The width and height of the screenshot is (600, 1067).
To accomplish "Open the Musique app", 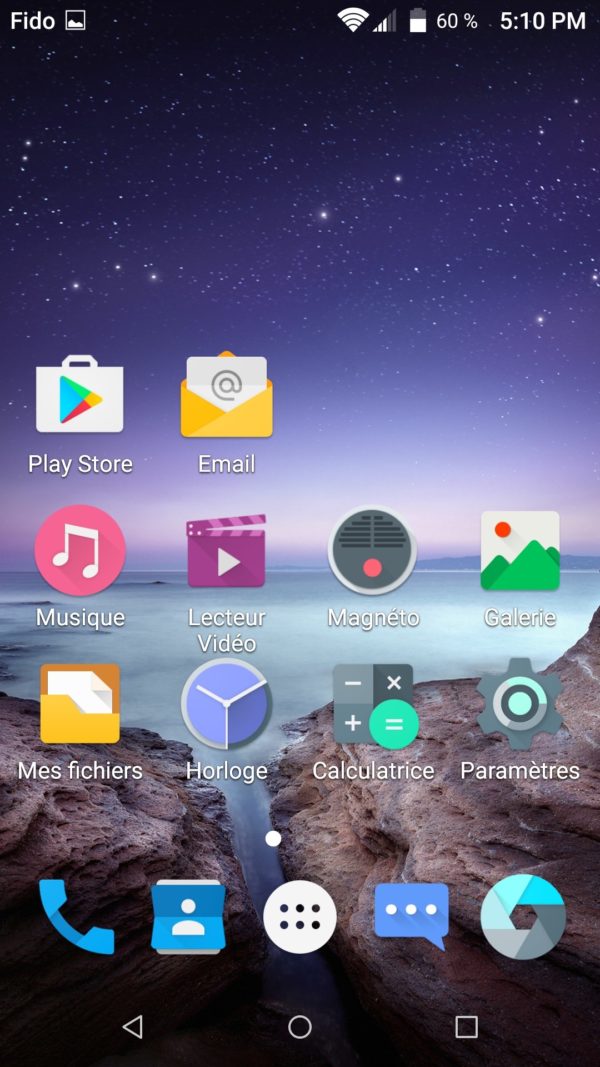I will [x=80, y=550].
